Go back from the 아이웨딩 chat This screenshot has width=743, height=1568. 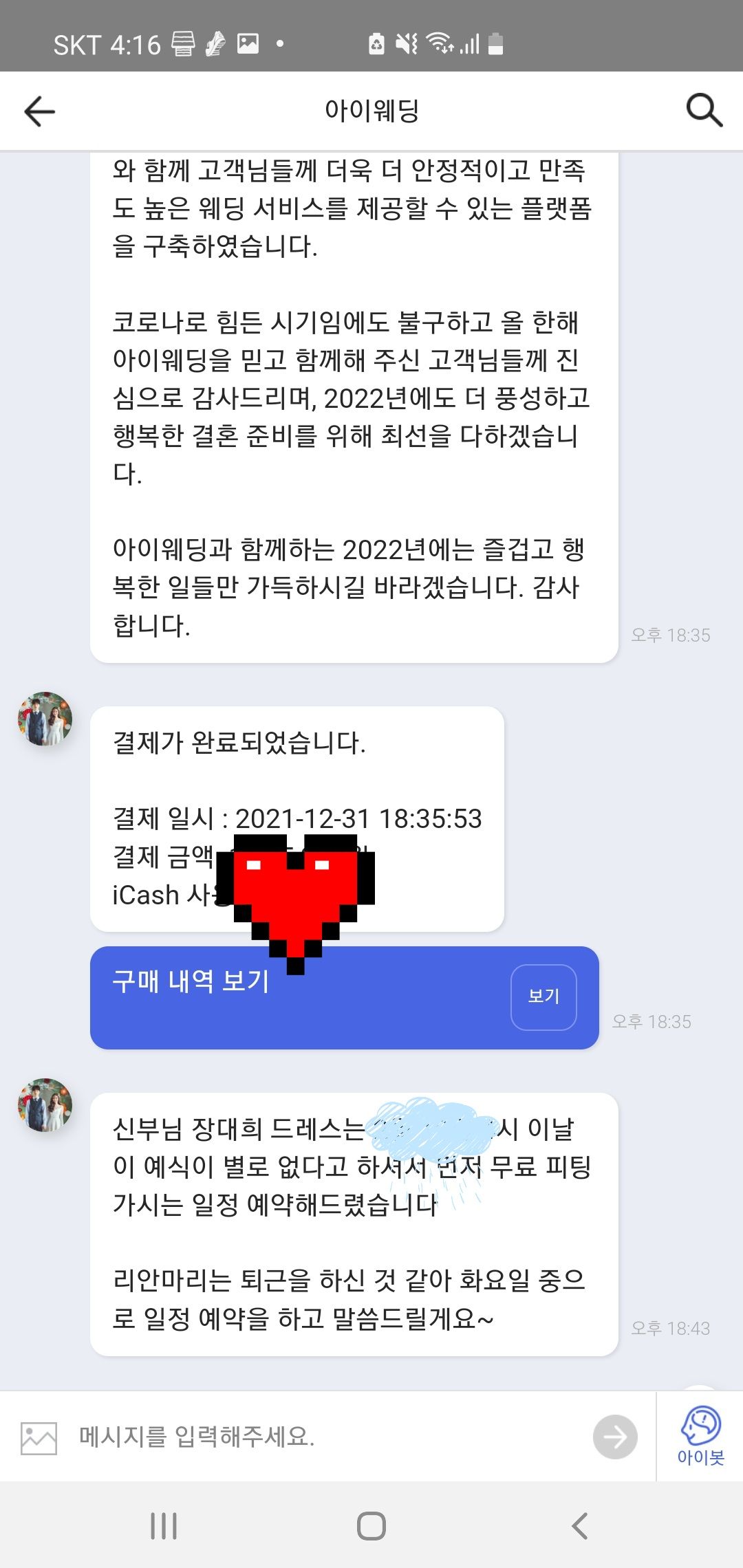pyautogui.click(x=39, y=111)
